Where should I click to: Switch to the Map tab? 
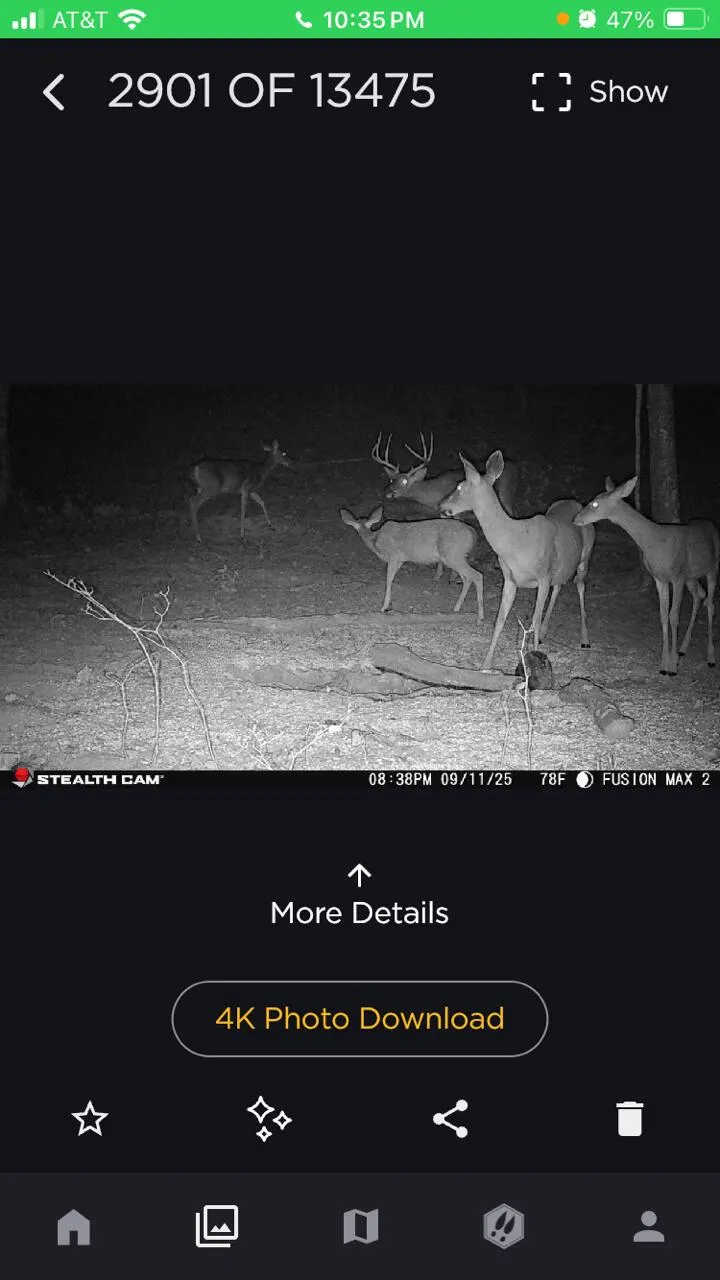[x=361, y=1227]
